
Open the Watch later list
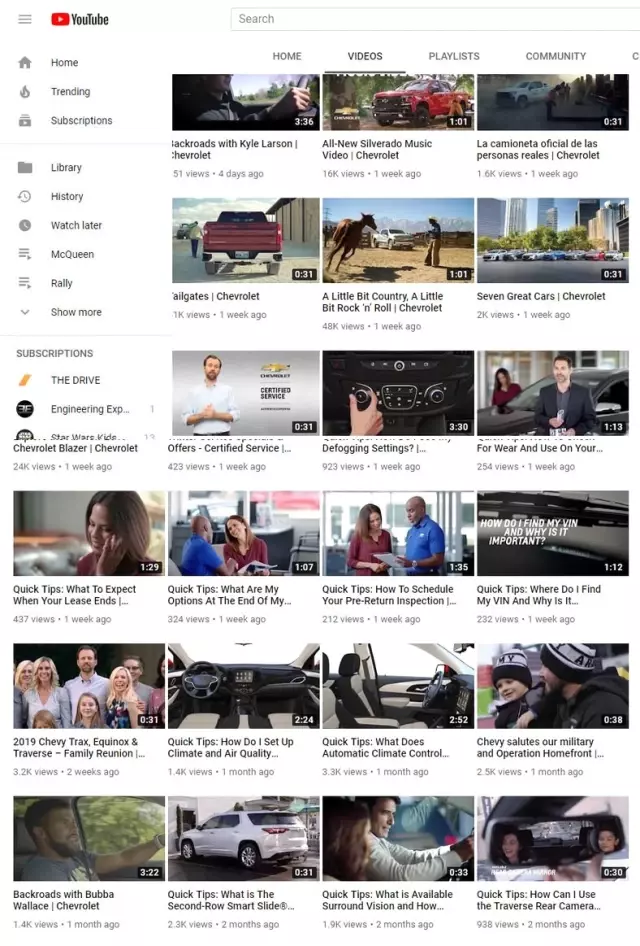tap(76, 226)
